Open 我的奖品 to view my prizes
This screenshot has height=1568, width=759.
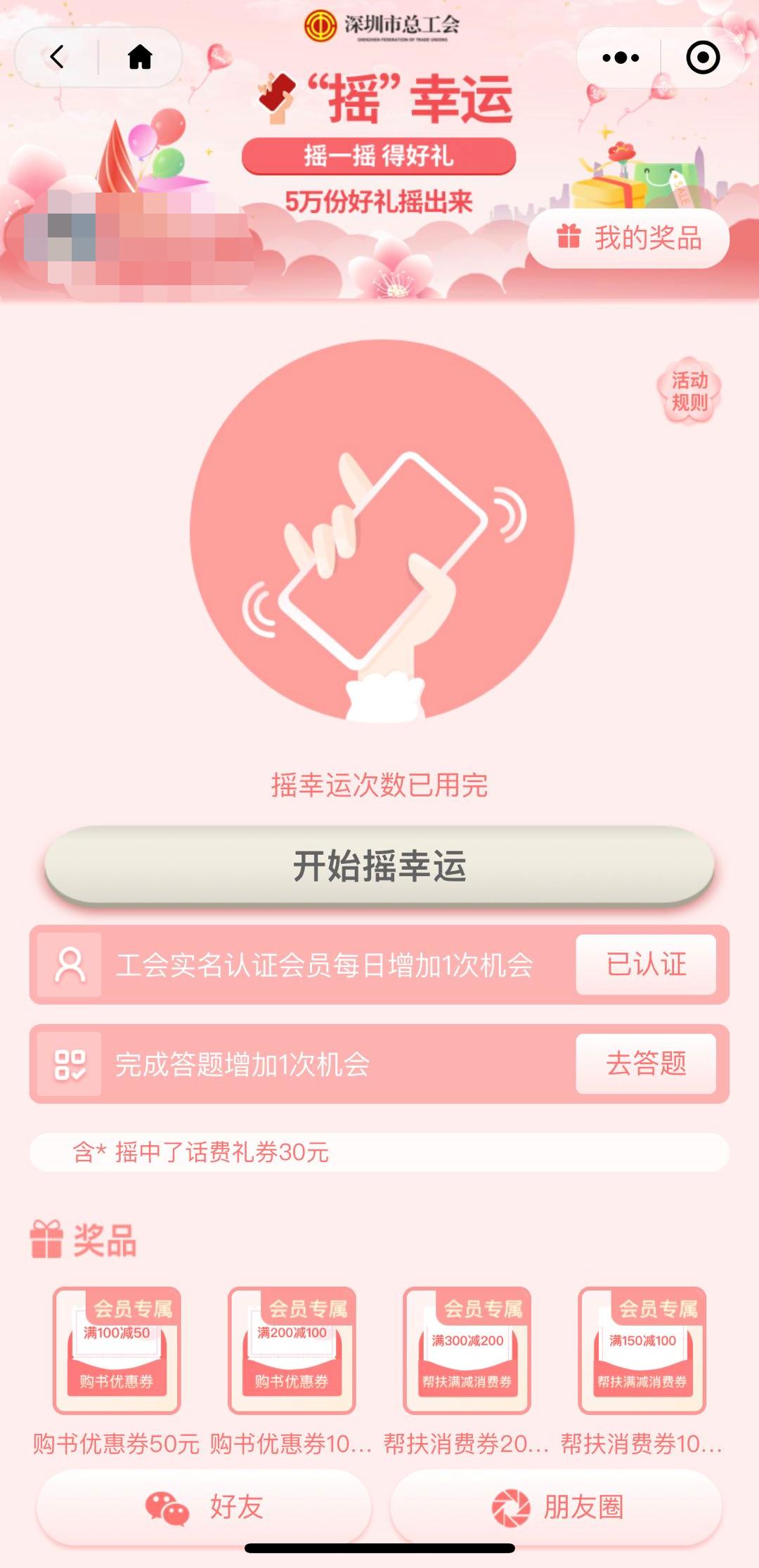click(628, 238)
